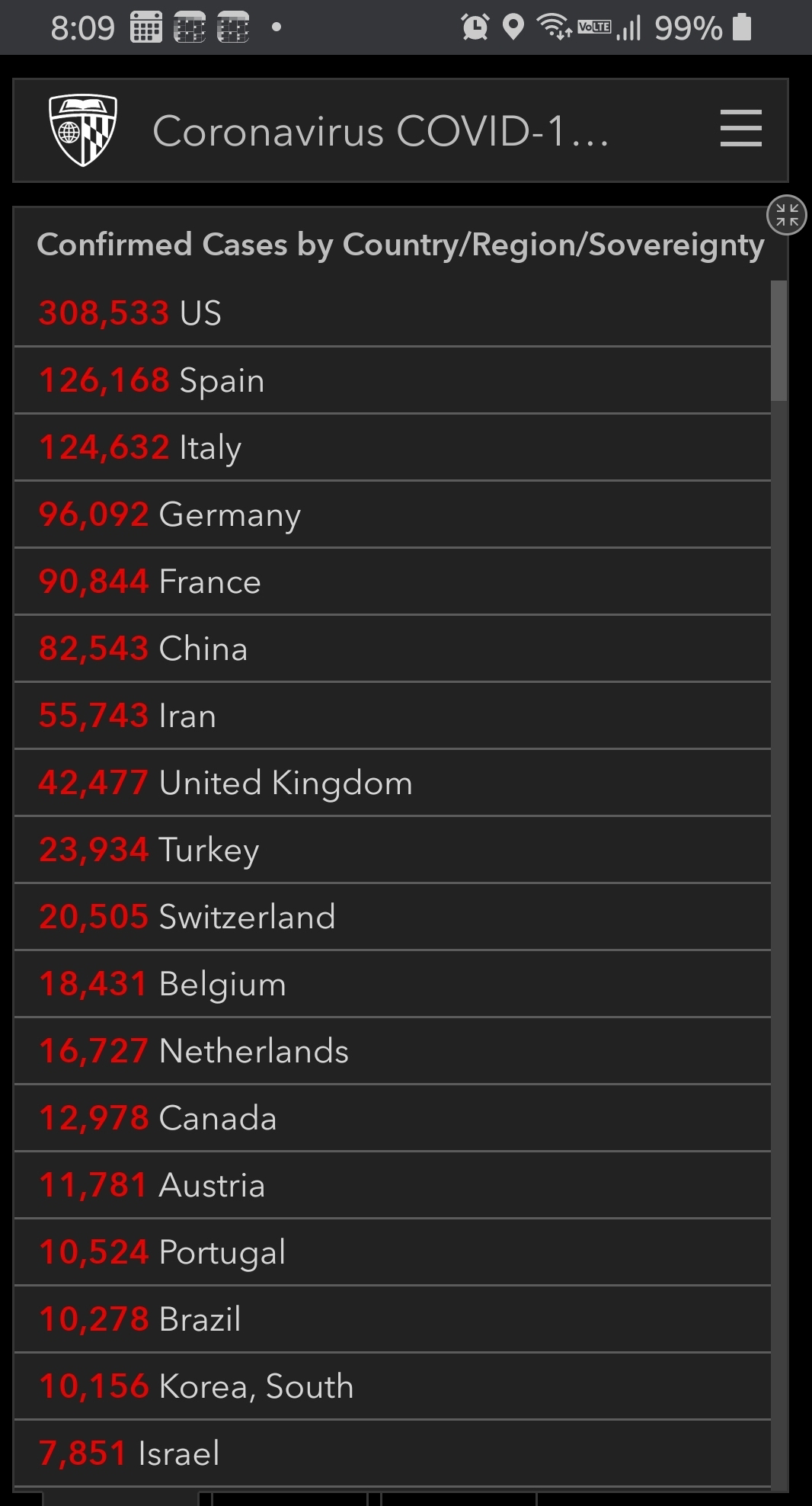Select the US row
Image resolution: width=812 pixels, height=1506 pixels.
point(392,313)
